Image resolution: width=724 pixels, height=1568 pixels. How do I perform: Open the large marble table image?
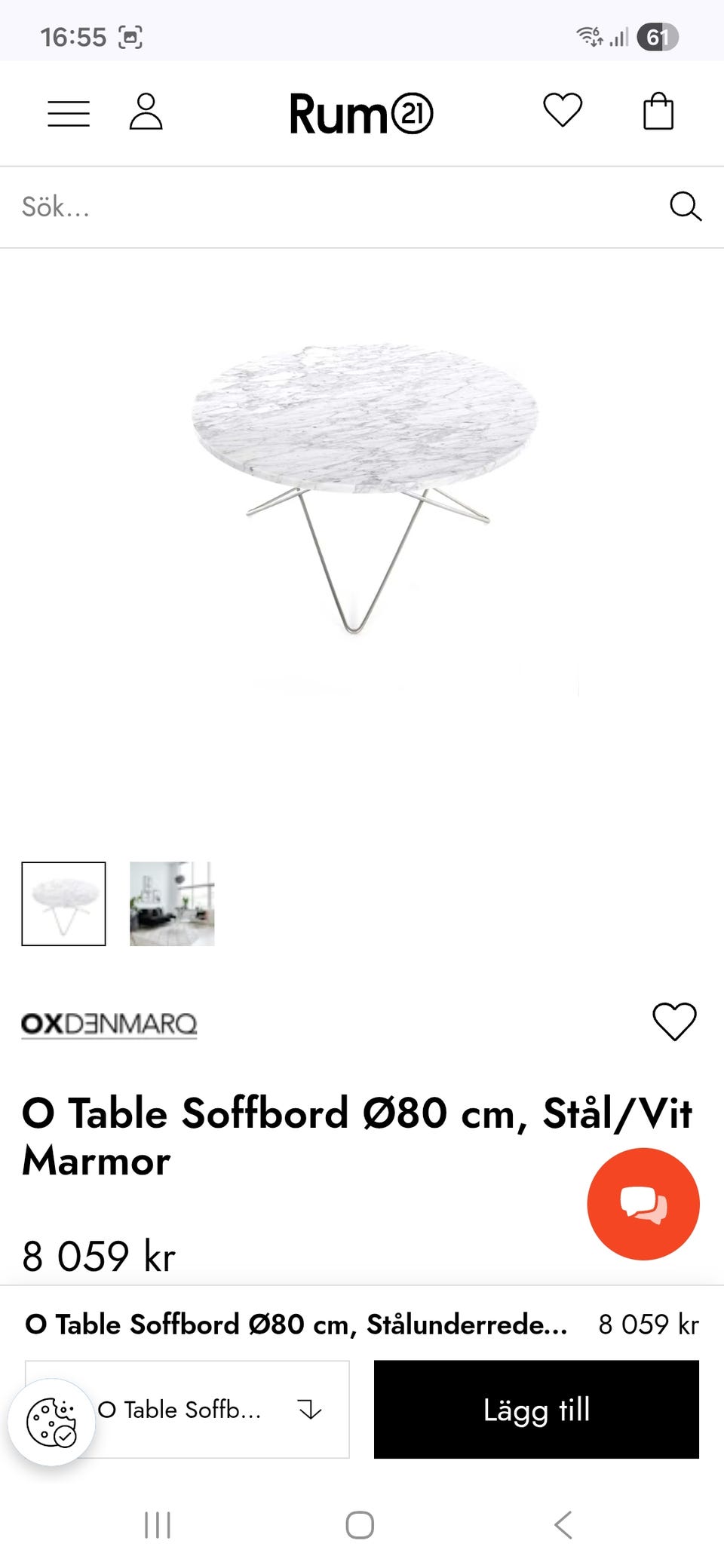point(362,490)
